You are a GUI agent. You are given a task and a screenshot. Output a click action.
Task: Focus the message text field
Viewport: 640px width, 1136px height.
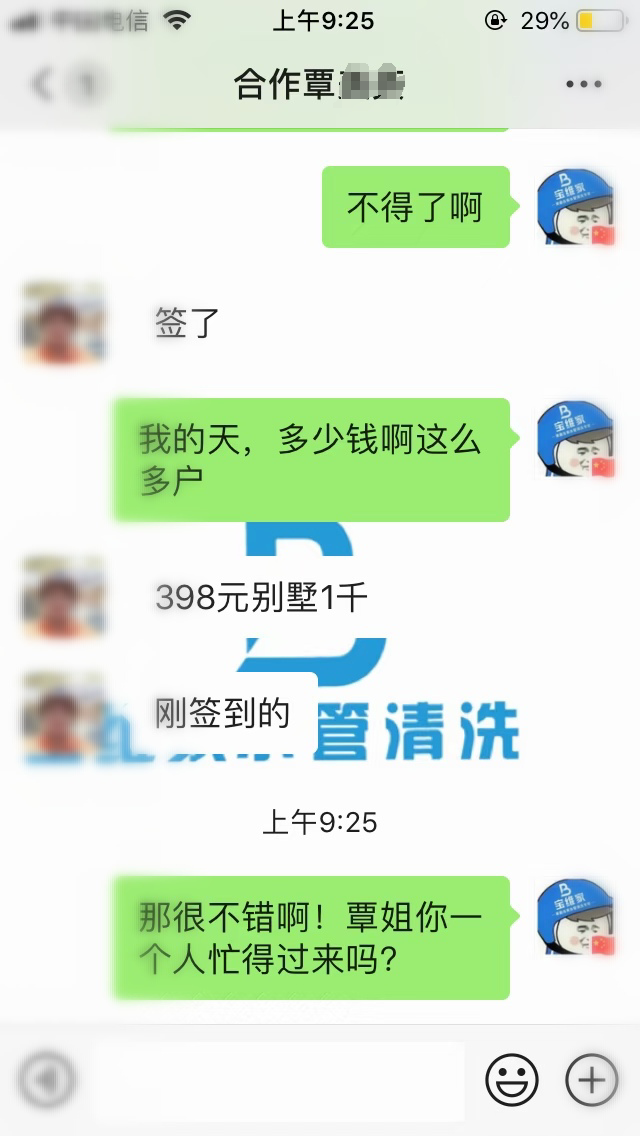click(x=280, y=1080)
